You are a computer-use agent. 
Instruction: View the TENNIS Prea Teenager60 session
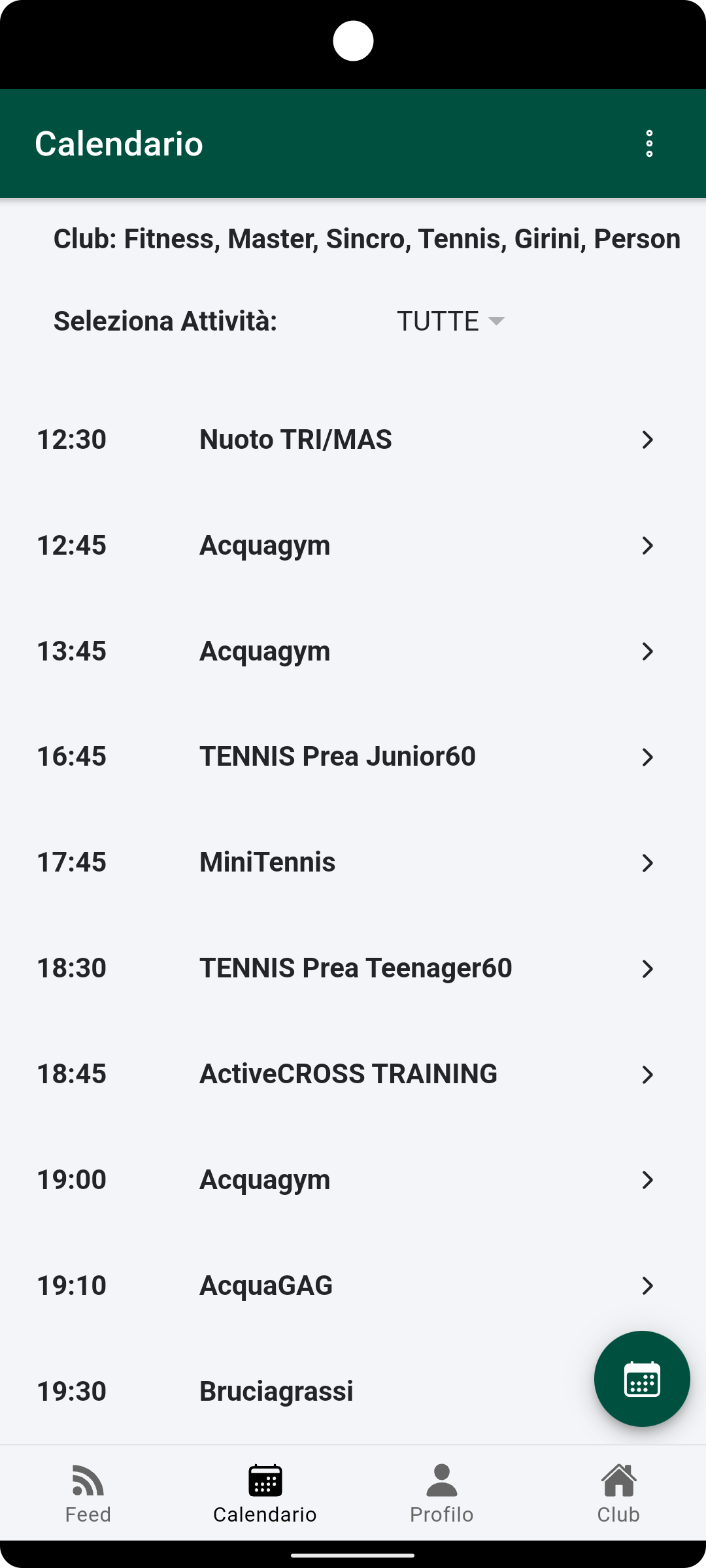(x=353, y=968)
